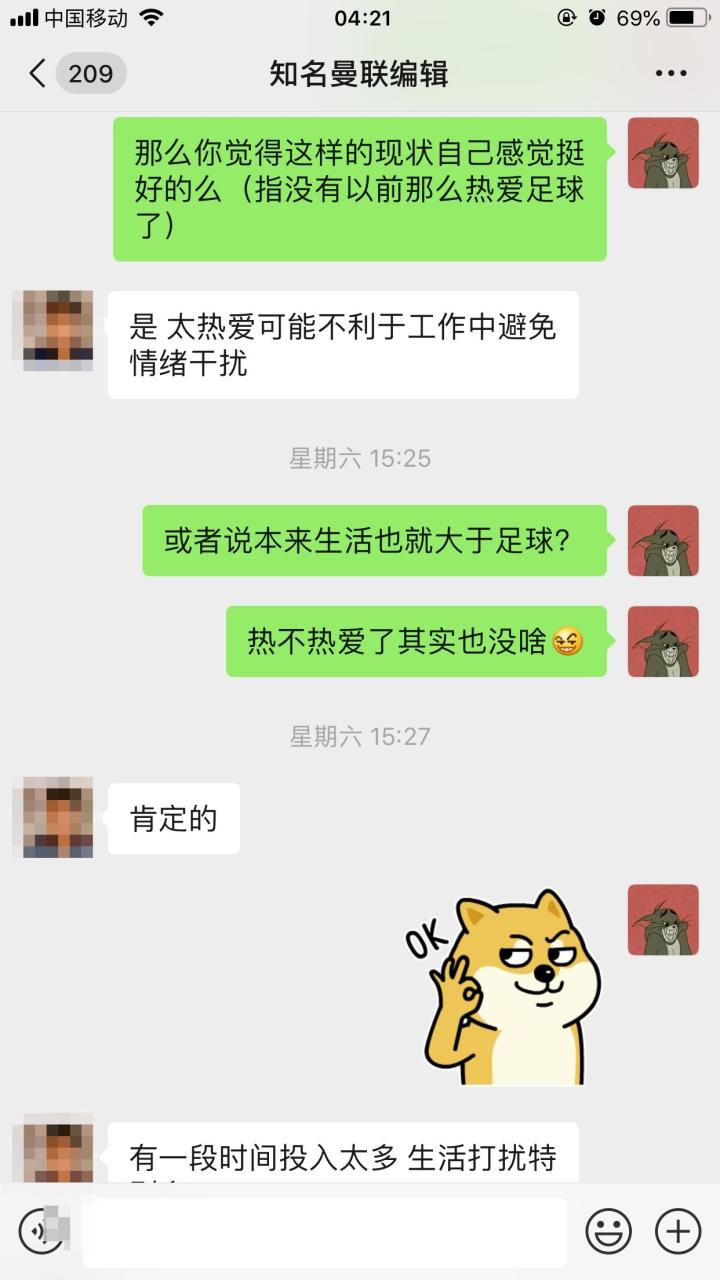Tap the contact's avatar beside 肯定的
The image size is (720, 1280).
click(58, 818)
